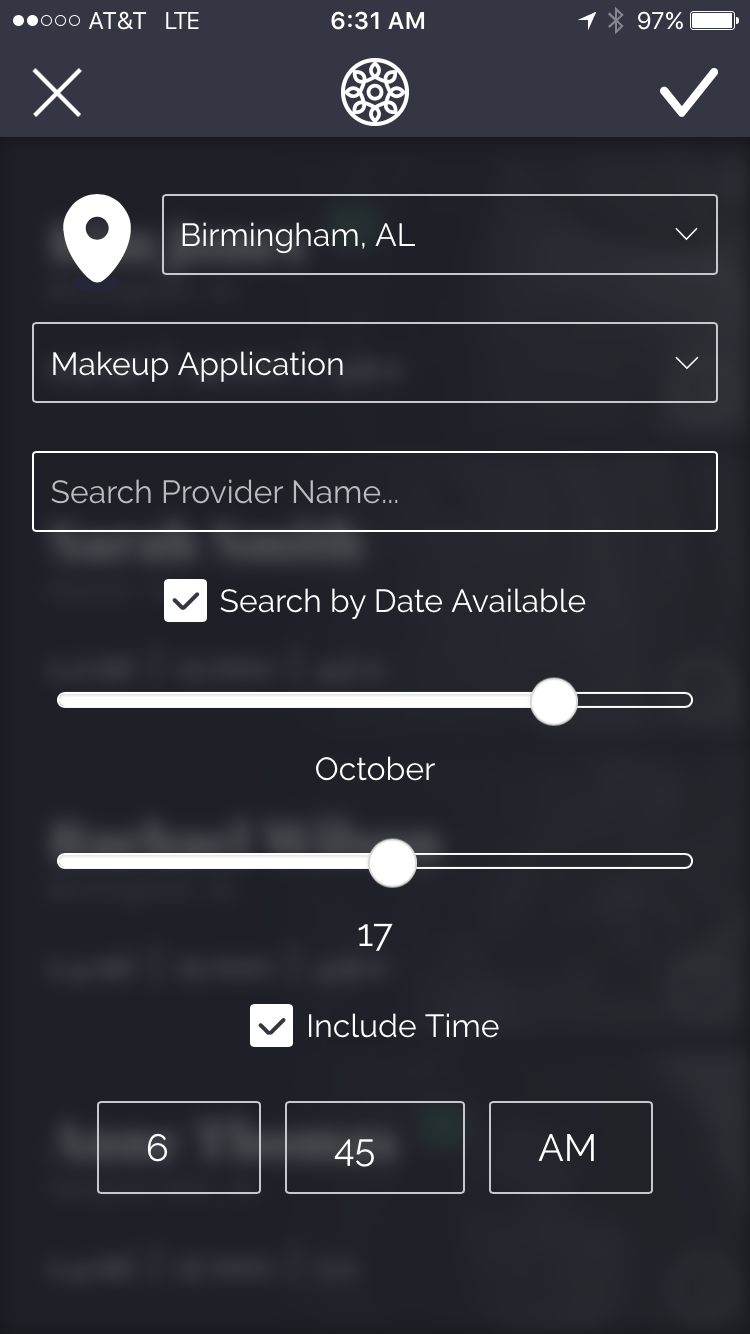750x1334 pixels.
Task: Select the minutes box showing 45
Action: click(374, 1147)
